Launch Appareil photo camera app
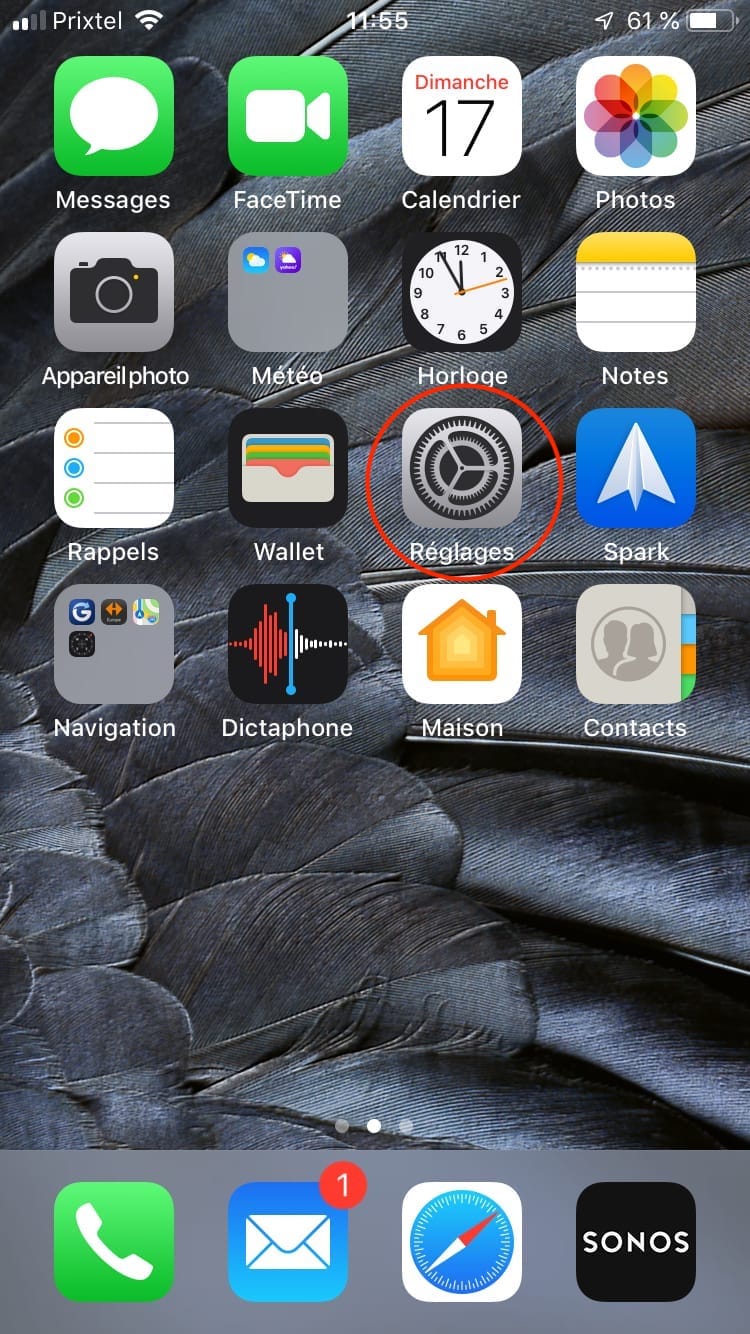The image size is (750, 1334). coord(113,292)
